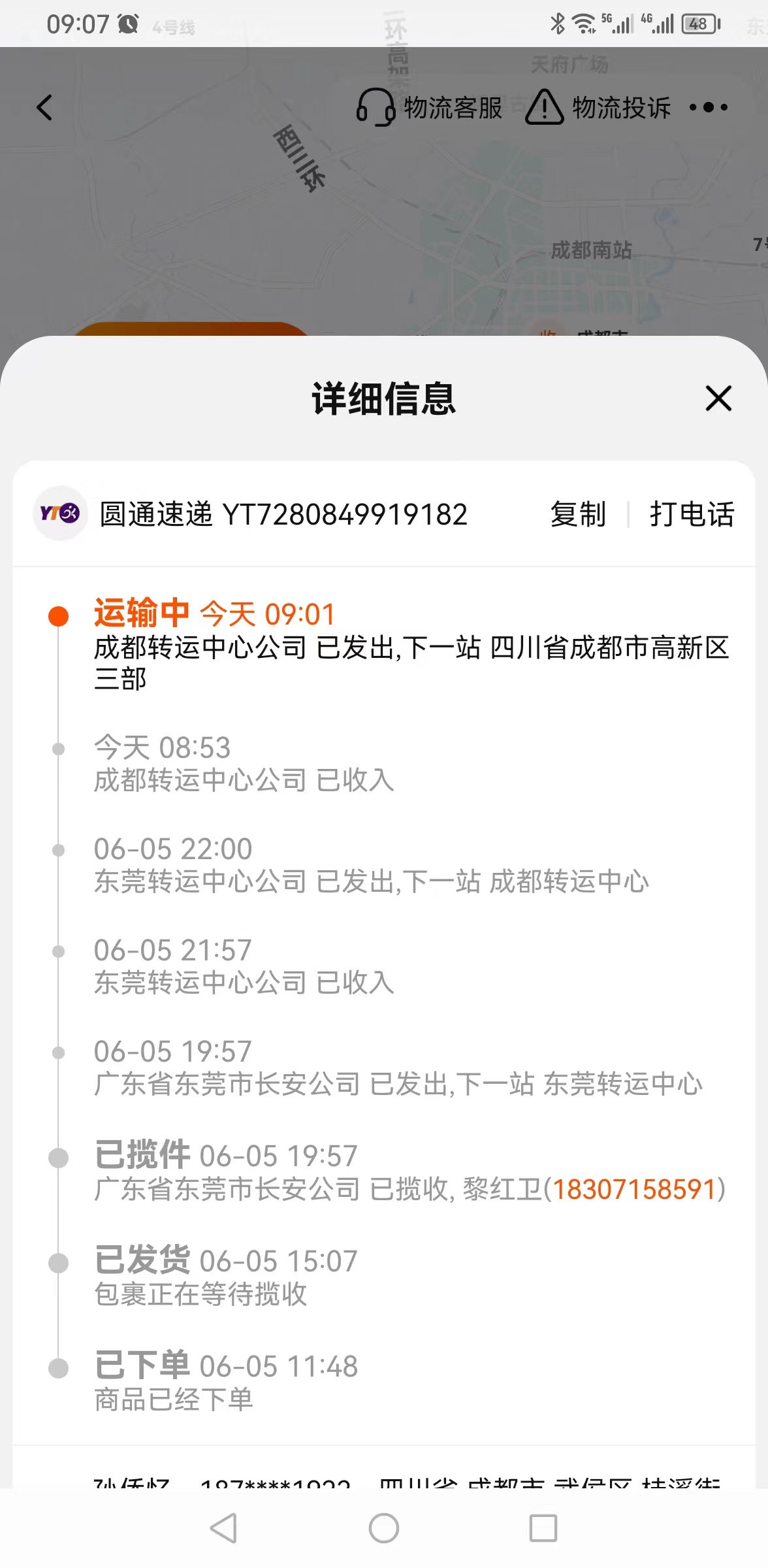The image size is (768, 1568).
Task: Open 物流投诉 logistics complaint
Action: [598, 108]
